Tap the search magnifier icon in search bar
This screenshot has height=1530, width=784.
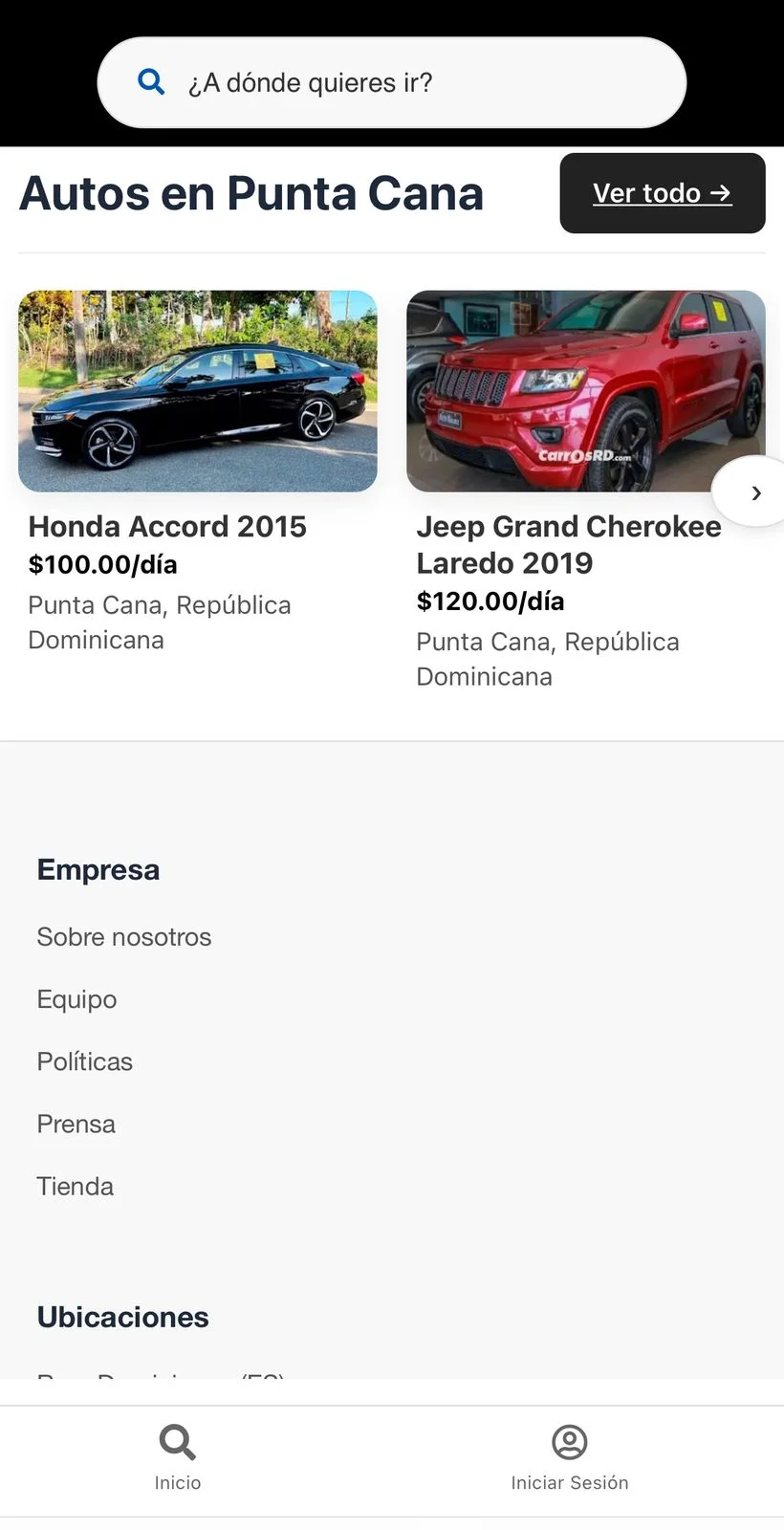pyautogui.click(x=151, y=81)
